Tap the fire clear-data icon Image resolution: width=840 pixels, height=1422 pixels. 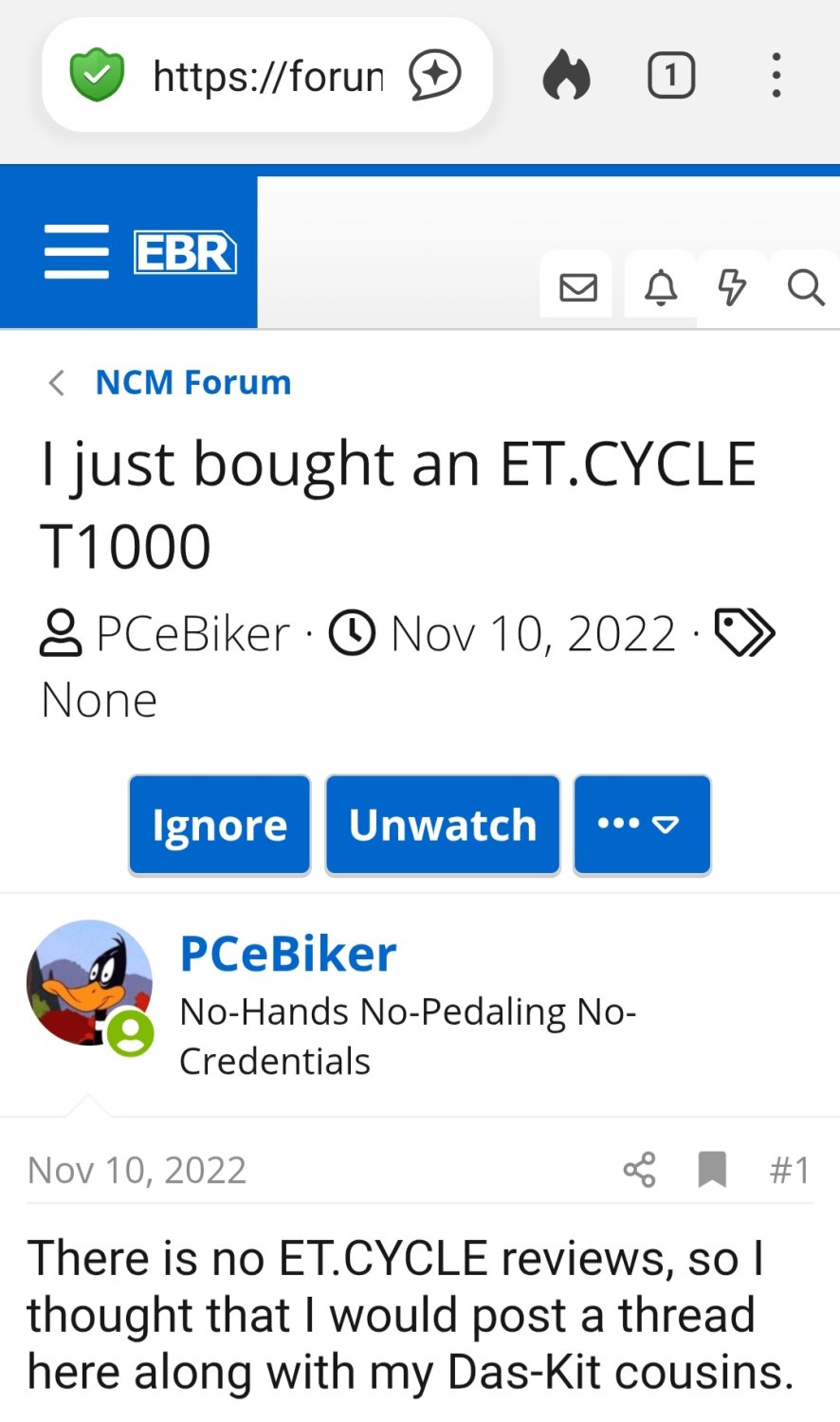[x=566, y=75]
